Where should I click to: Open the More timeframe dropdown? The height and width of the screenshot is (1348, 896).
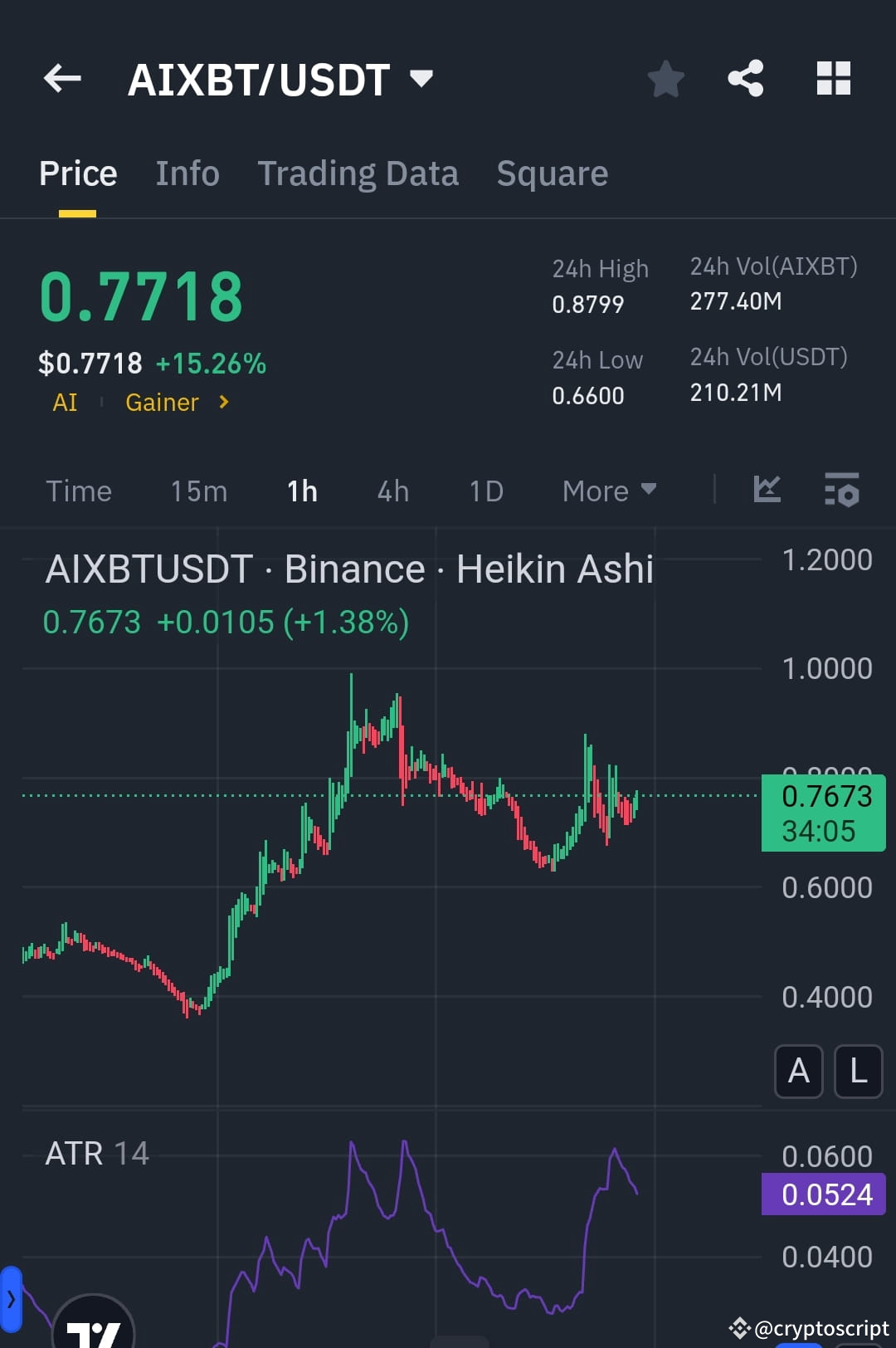(608, 491)
